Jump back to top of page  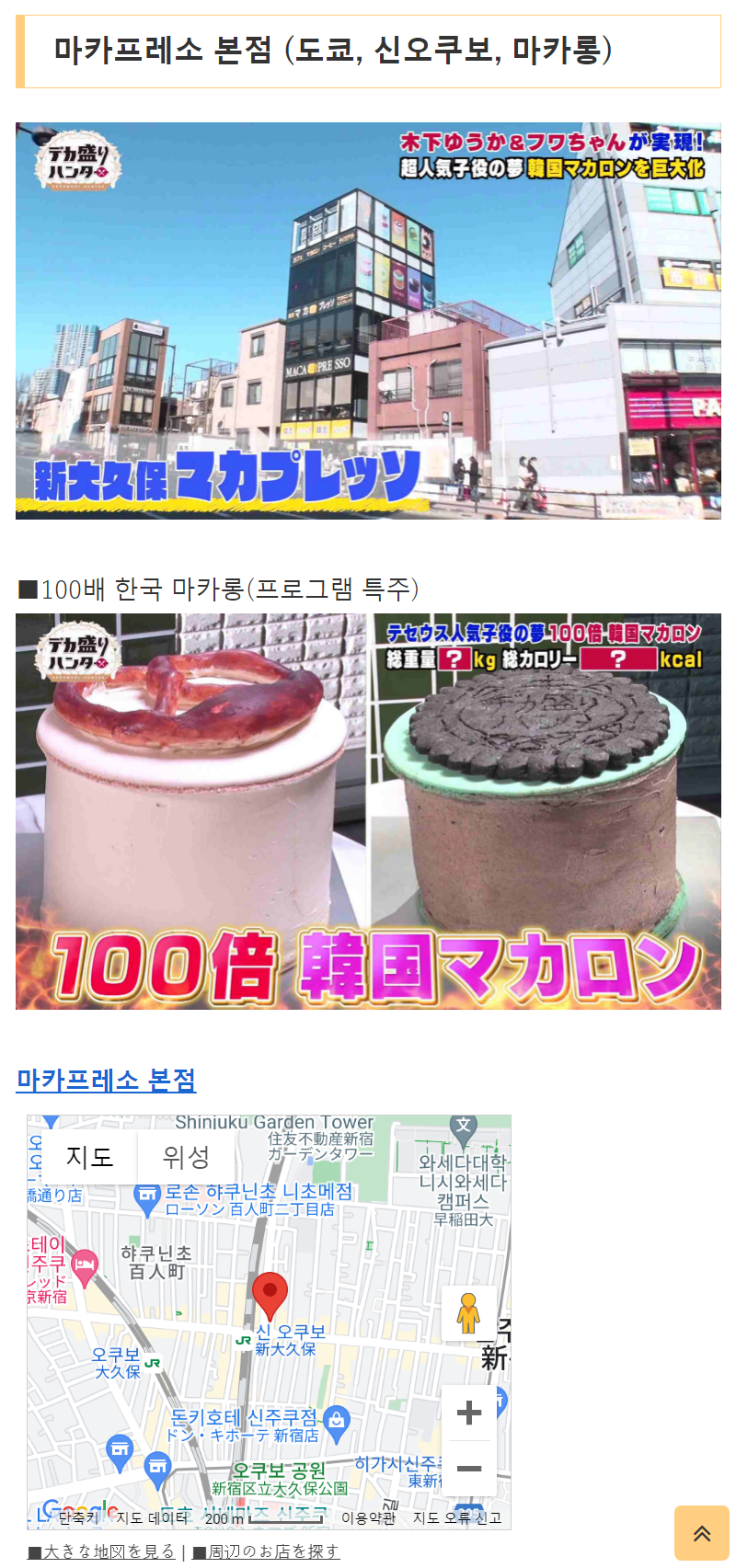click(x=702, y=1533)
